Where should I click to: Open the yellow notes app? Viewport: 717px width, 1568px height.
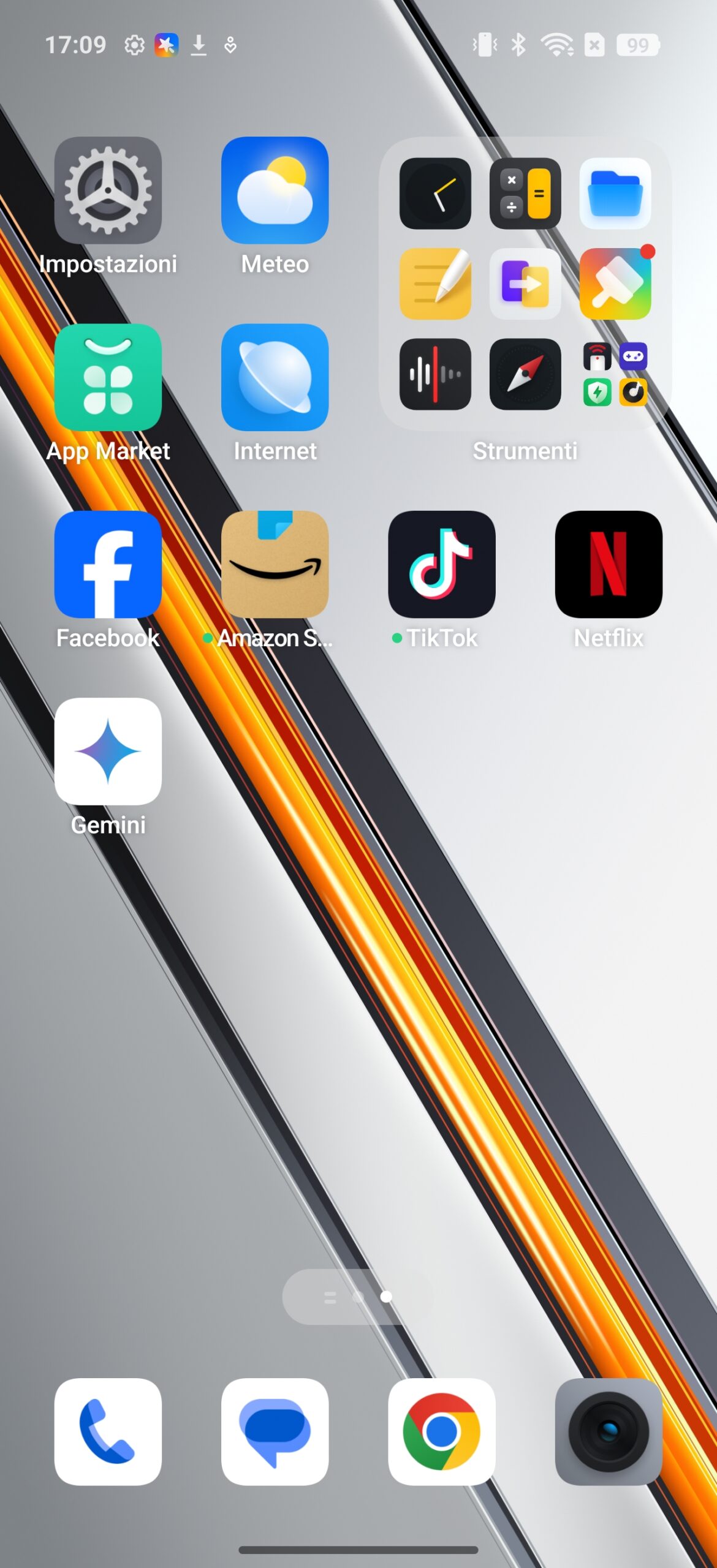pyautogui.click(x=435, y=284)
